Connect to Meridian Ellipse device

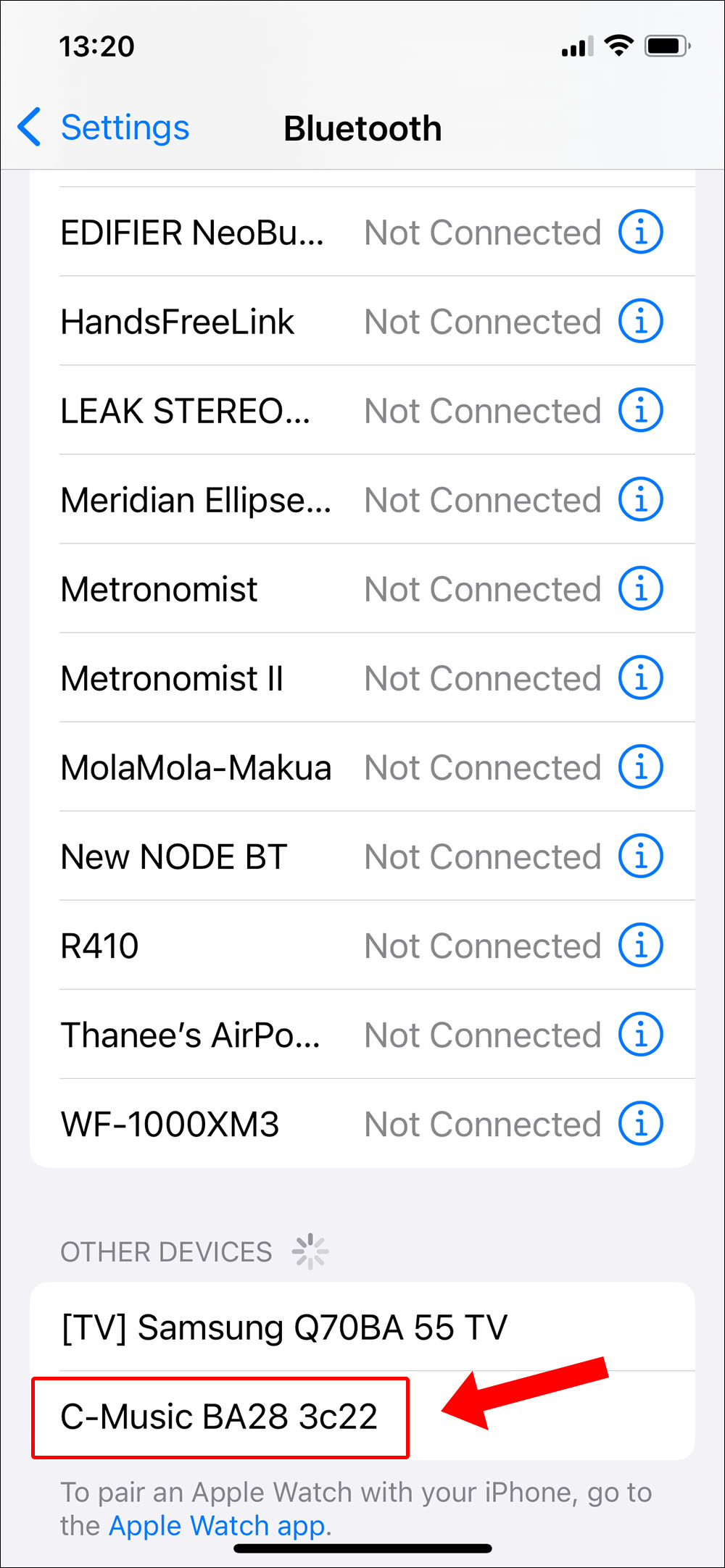point(196,500)
